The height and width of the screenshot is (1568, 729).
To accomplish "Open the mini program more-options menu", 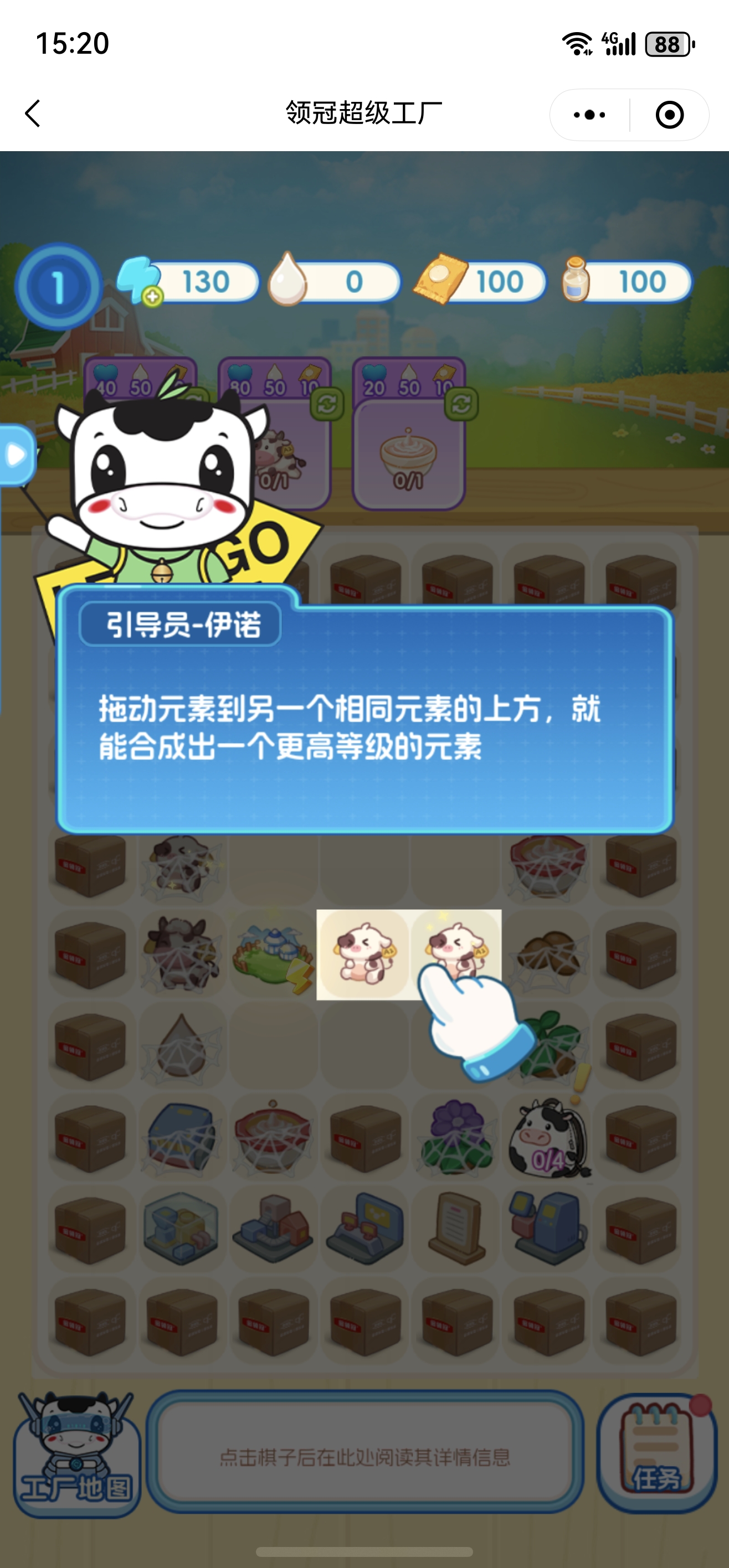I will [x=589, y=115].
